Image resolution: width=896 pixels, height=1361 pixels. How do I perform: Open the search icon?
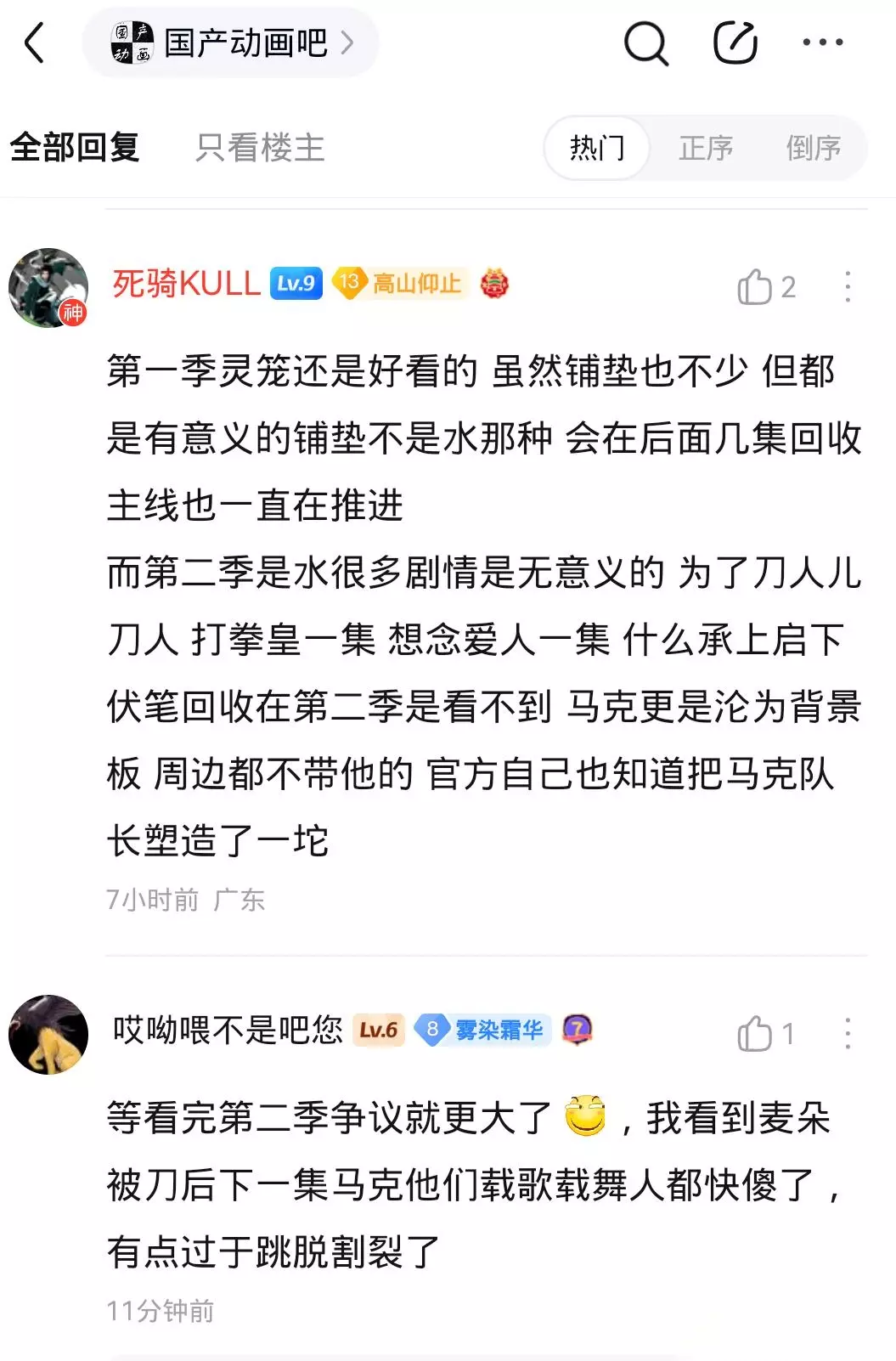(646, 42)
